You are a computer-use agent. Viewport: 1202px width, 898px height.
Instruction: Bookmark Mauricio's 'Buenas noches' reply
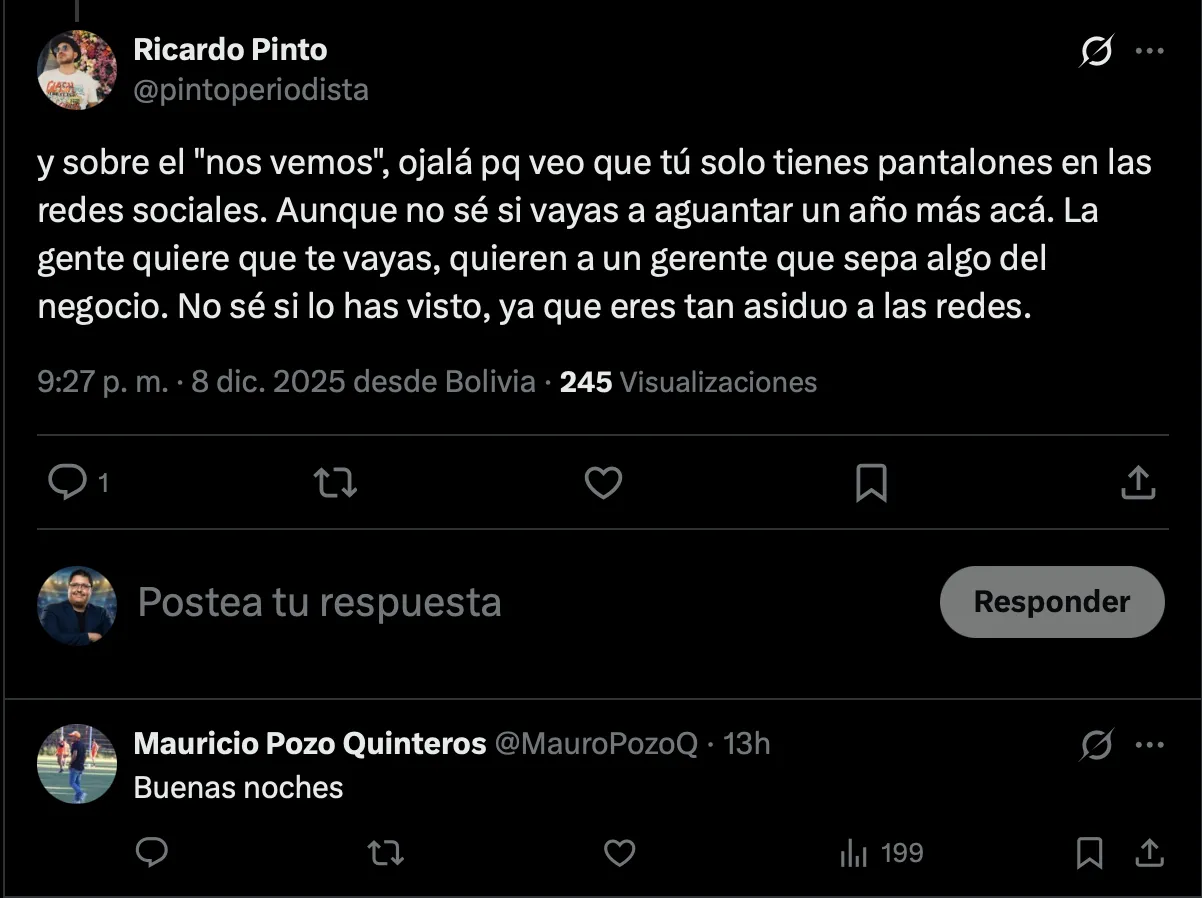[x=1089, y=852]
